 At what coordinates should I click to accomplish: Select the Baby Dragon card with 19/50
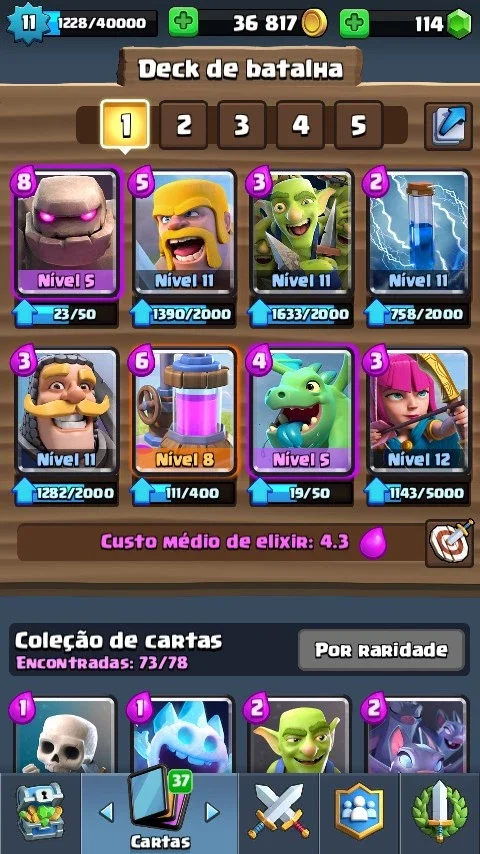click(302, 411)
